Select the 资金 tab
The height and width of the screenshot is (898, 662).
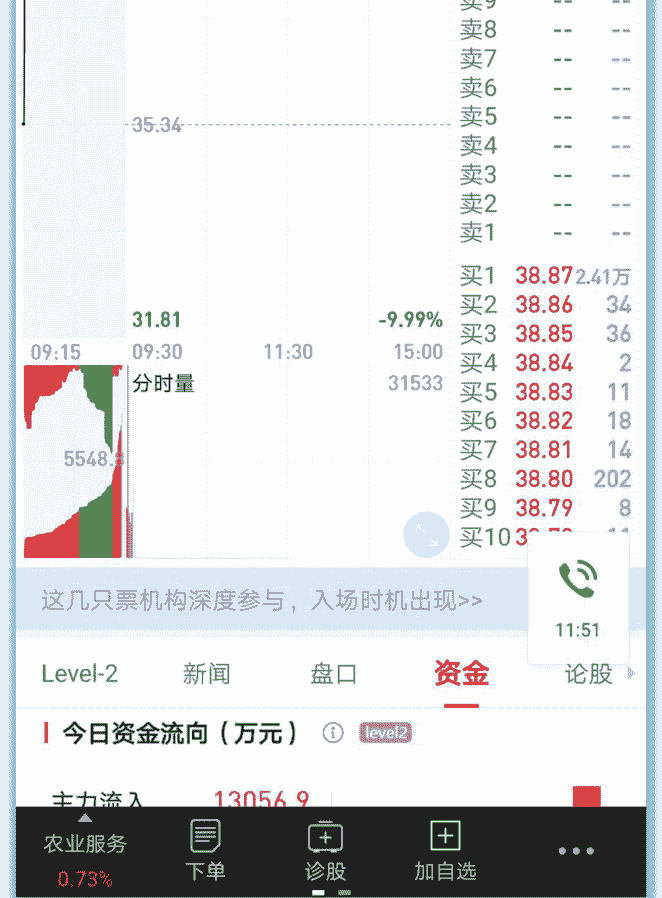tap(461, 674)
